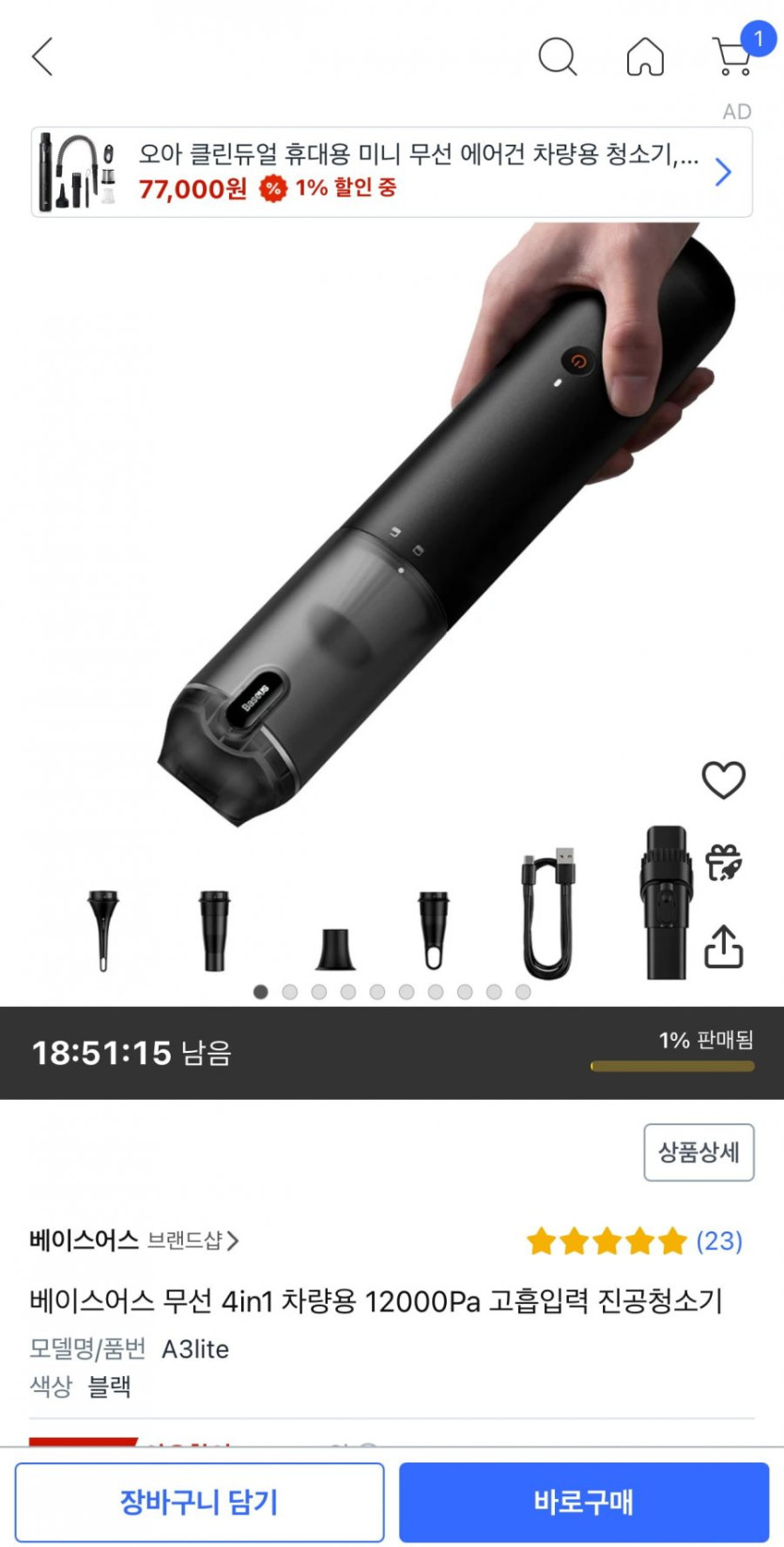View the 23 star reviews

(x=635, y=1241)
